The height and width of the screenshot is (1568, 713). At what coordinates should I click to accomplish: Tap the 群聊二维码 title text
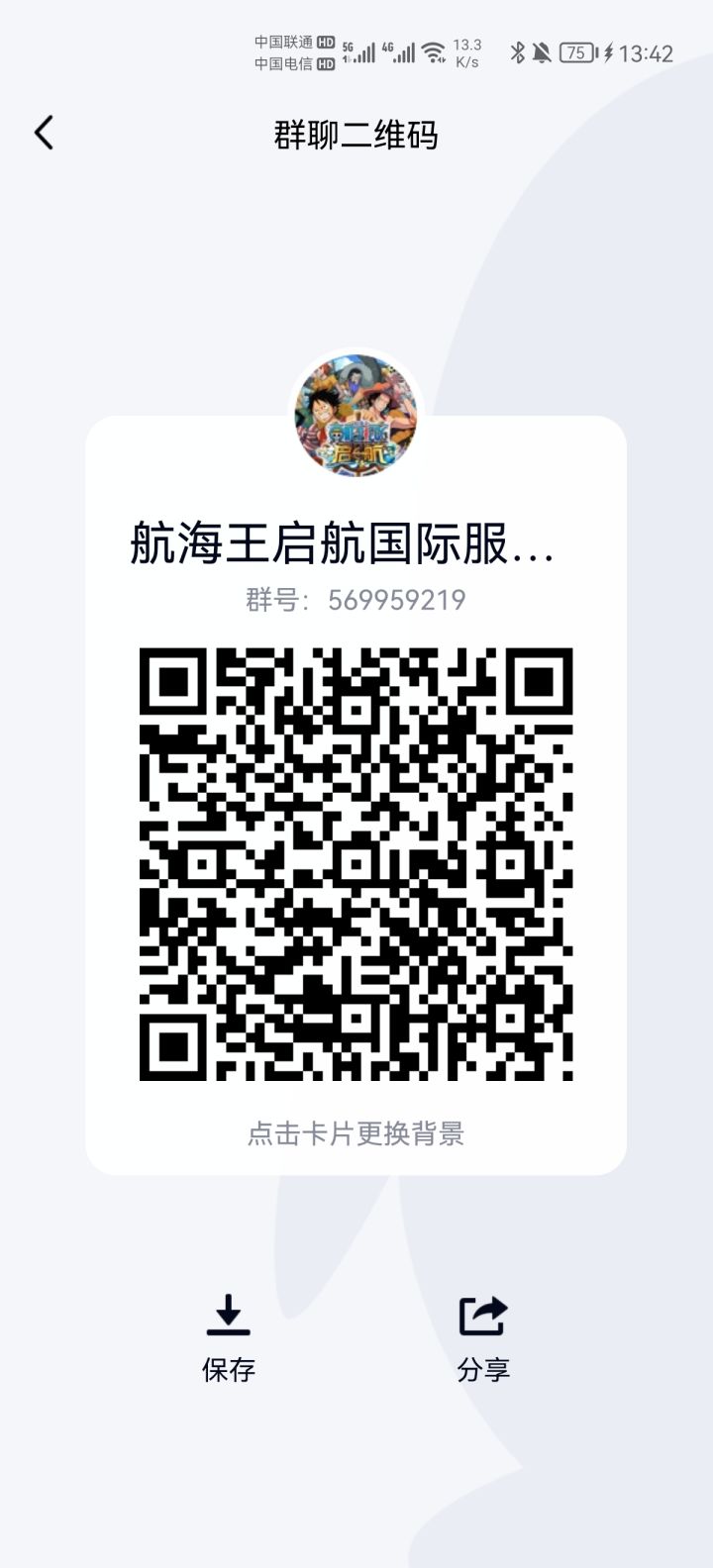tap(356, 136)
